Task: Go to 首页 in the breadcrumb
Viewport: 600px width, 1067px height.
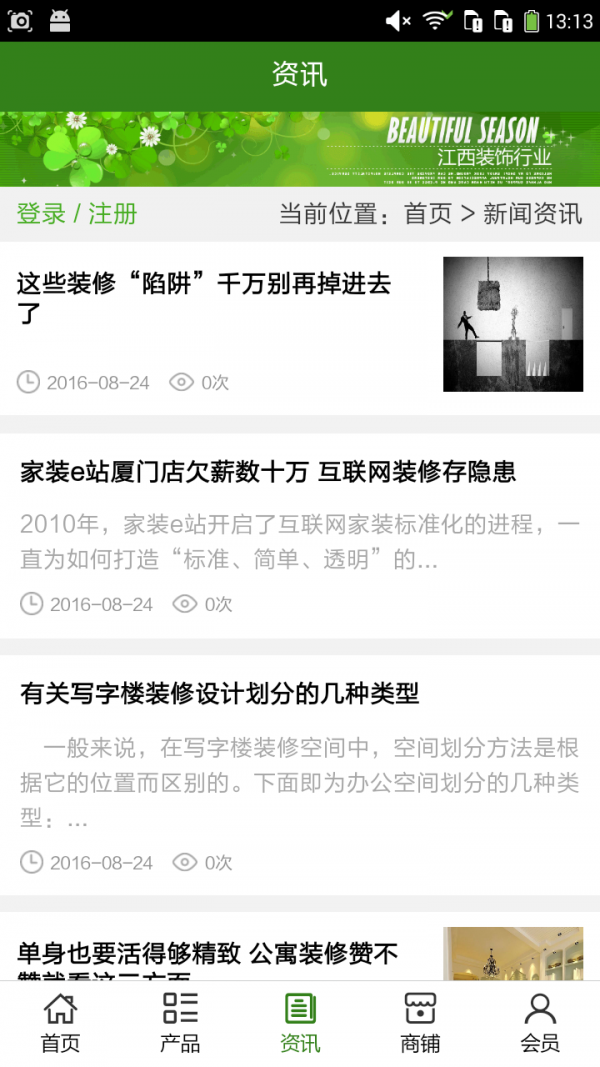Action: click(428, 214)
